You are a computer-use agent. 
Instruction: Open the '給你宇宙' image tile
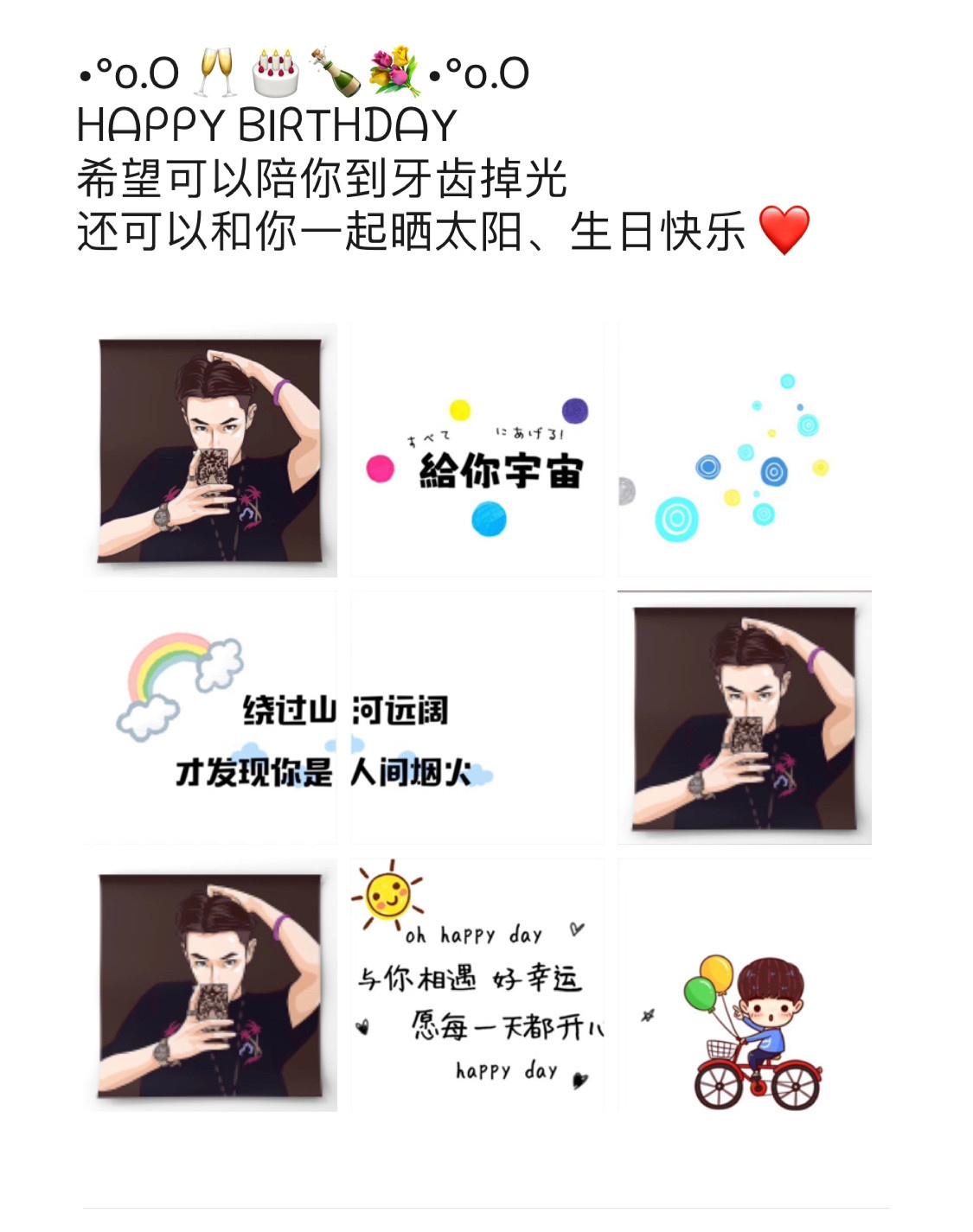point(477,450)
